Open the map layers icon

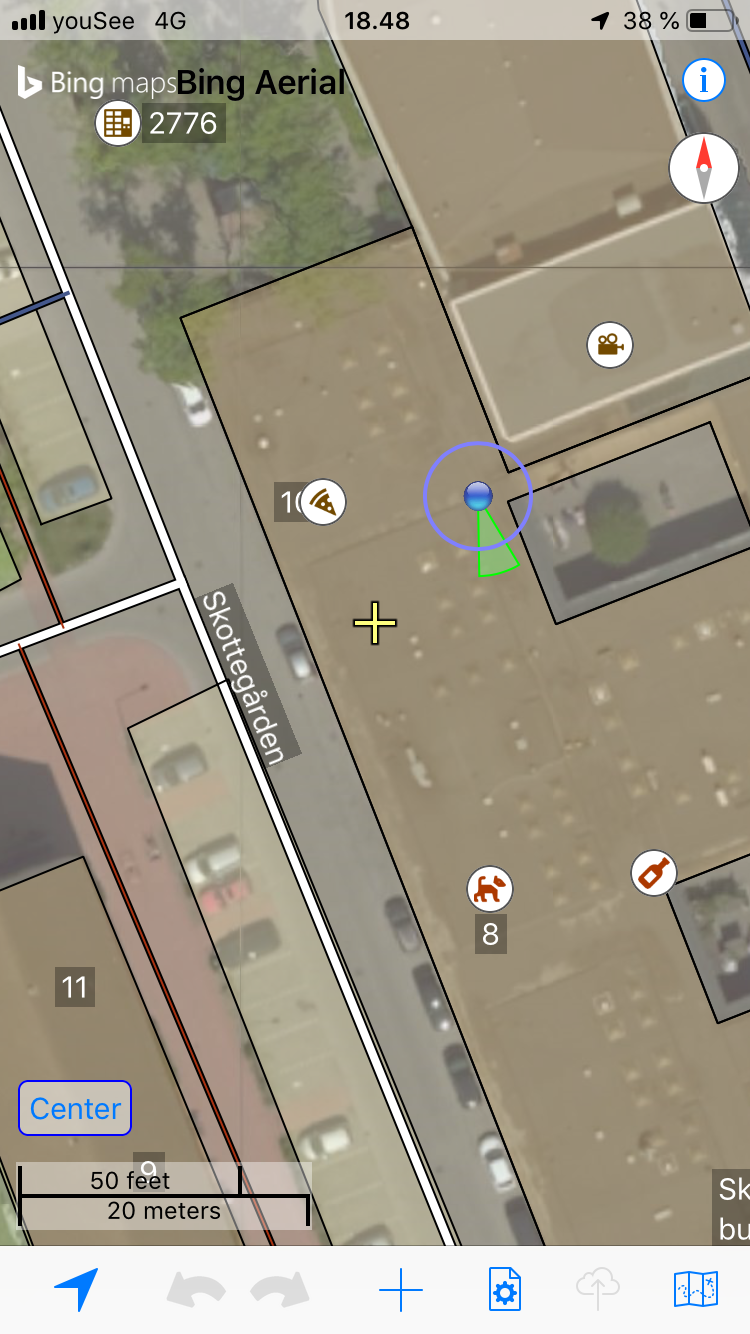[696, 1290]
